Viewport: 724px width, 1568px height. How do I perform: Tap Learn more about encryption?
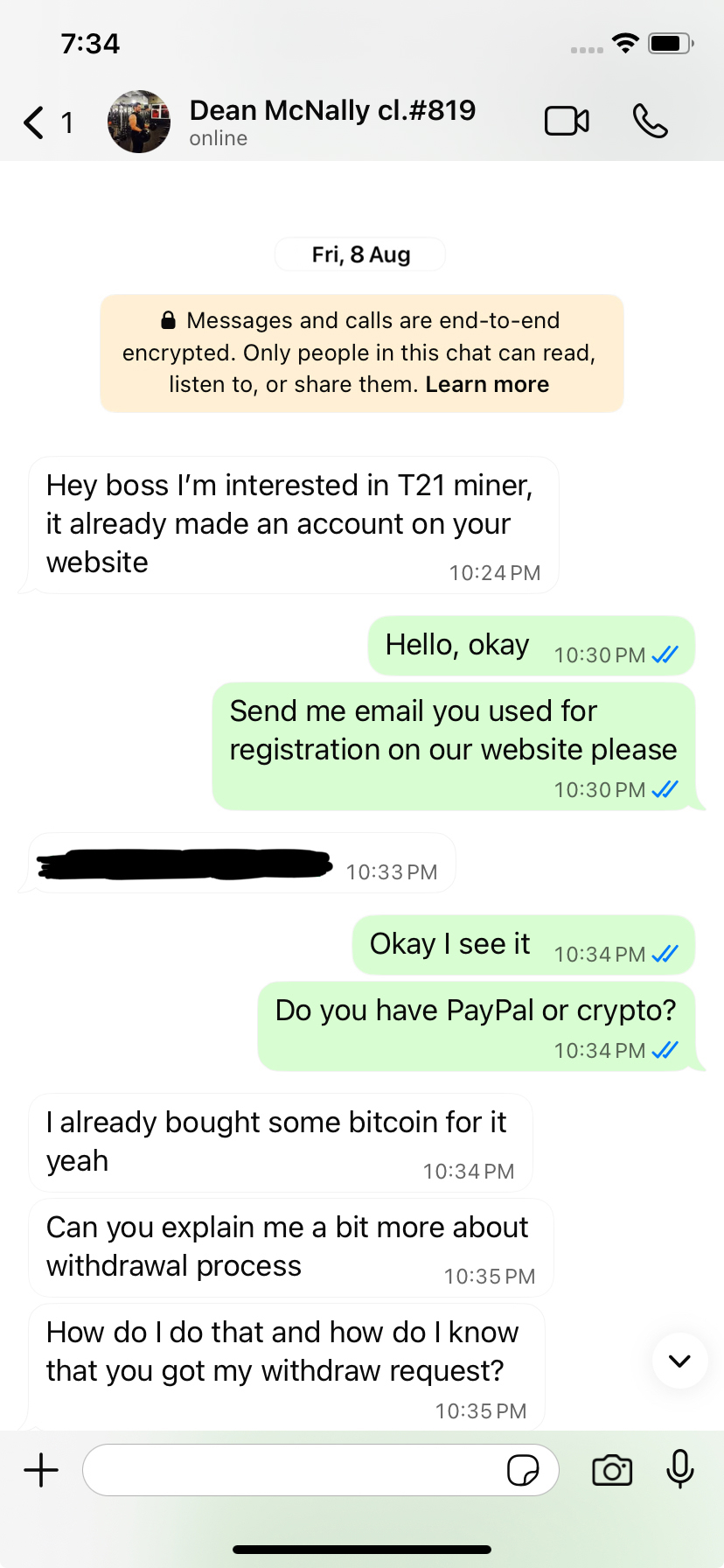(x=487, y=385)
